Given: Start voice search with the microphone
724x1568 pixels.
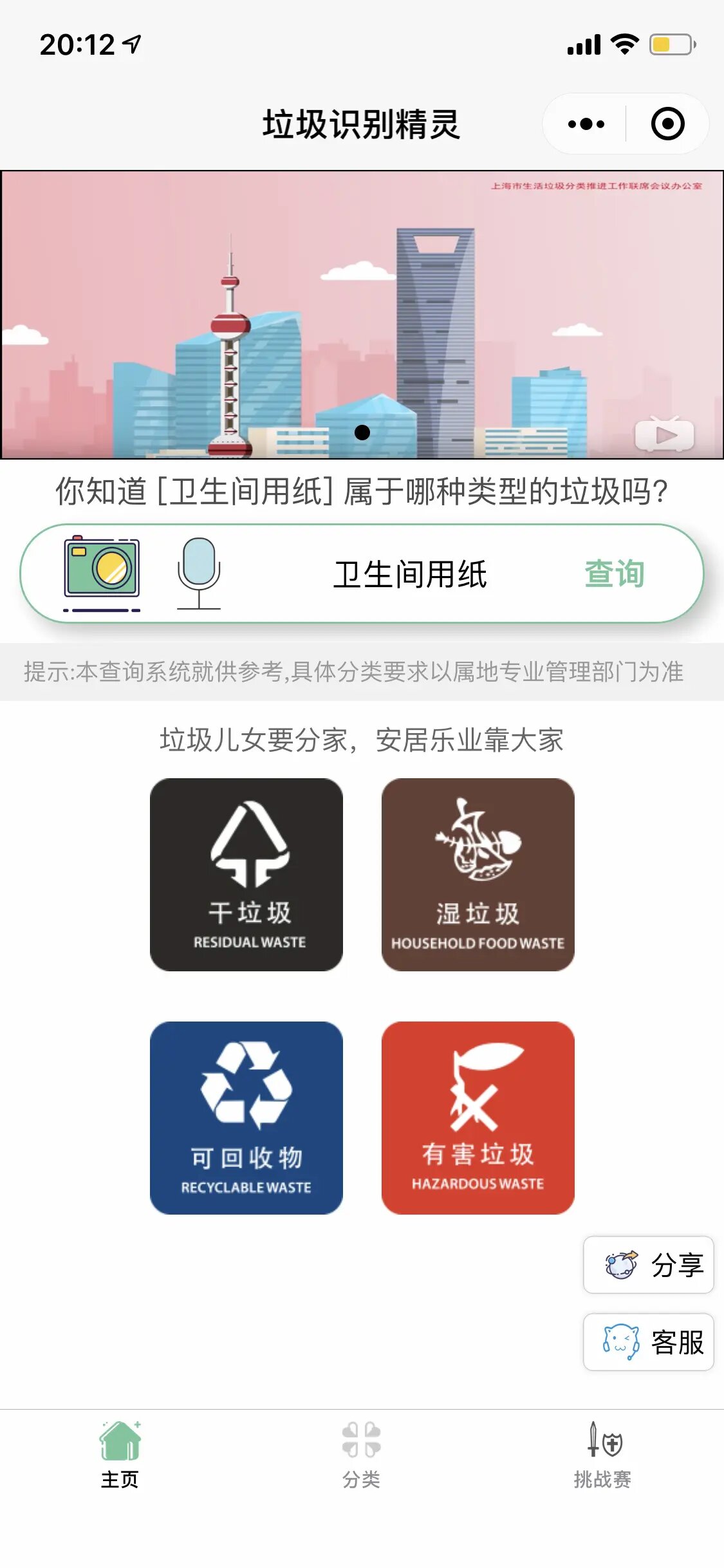Looking at the screenshot, I should click(x=199, y=572).
